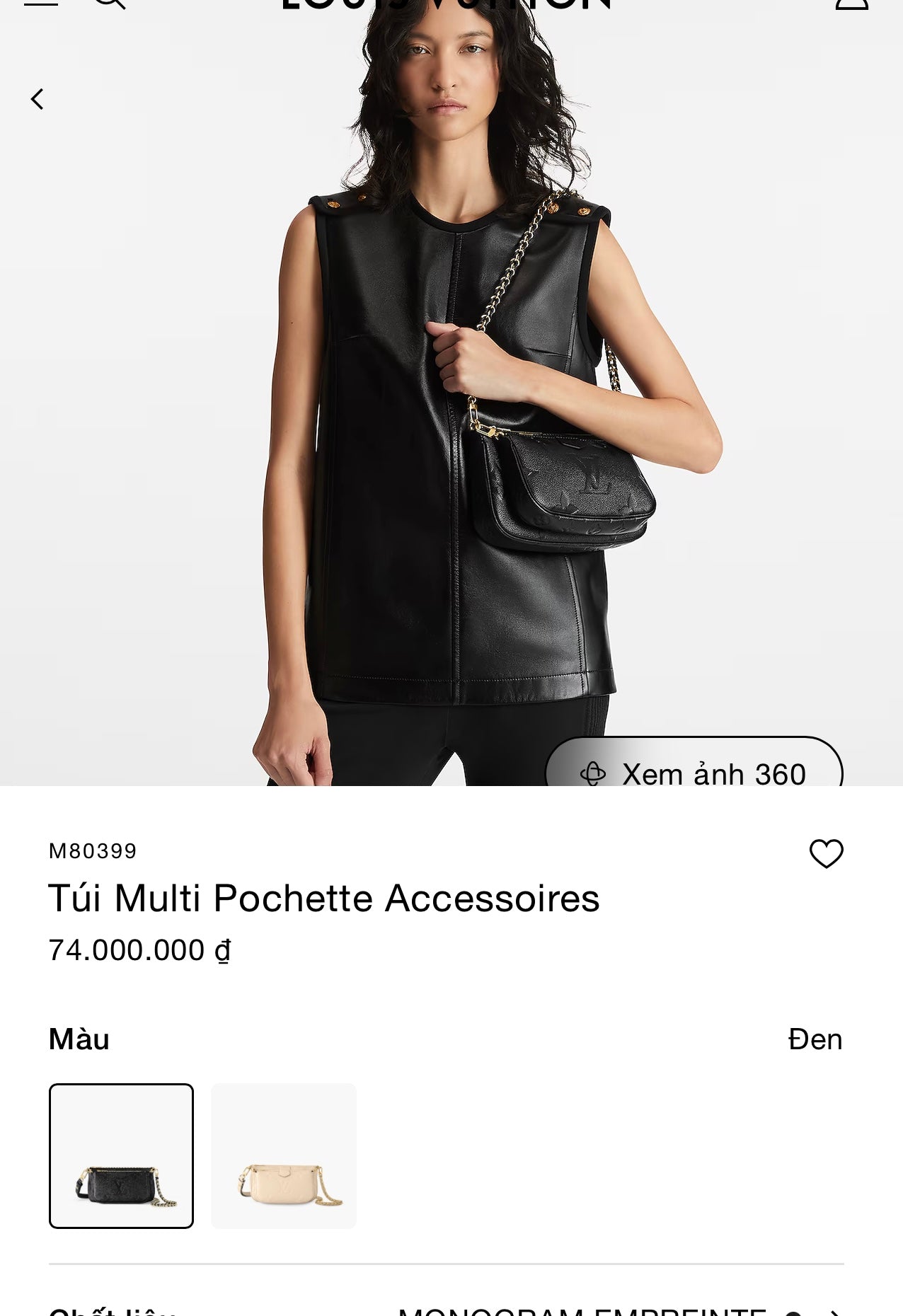Open the account profile icon
The width and height of the screenshot is (903, 1316).
click(x=851, y=4)
